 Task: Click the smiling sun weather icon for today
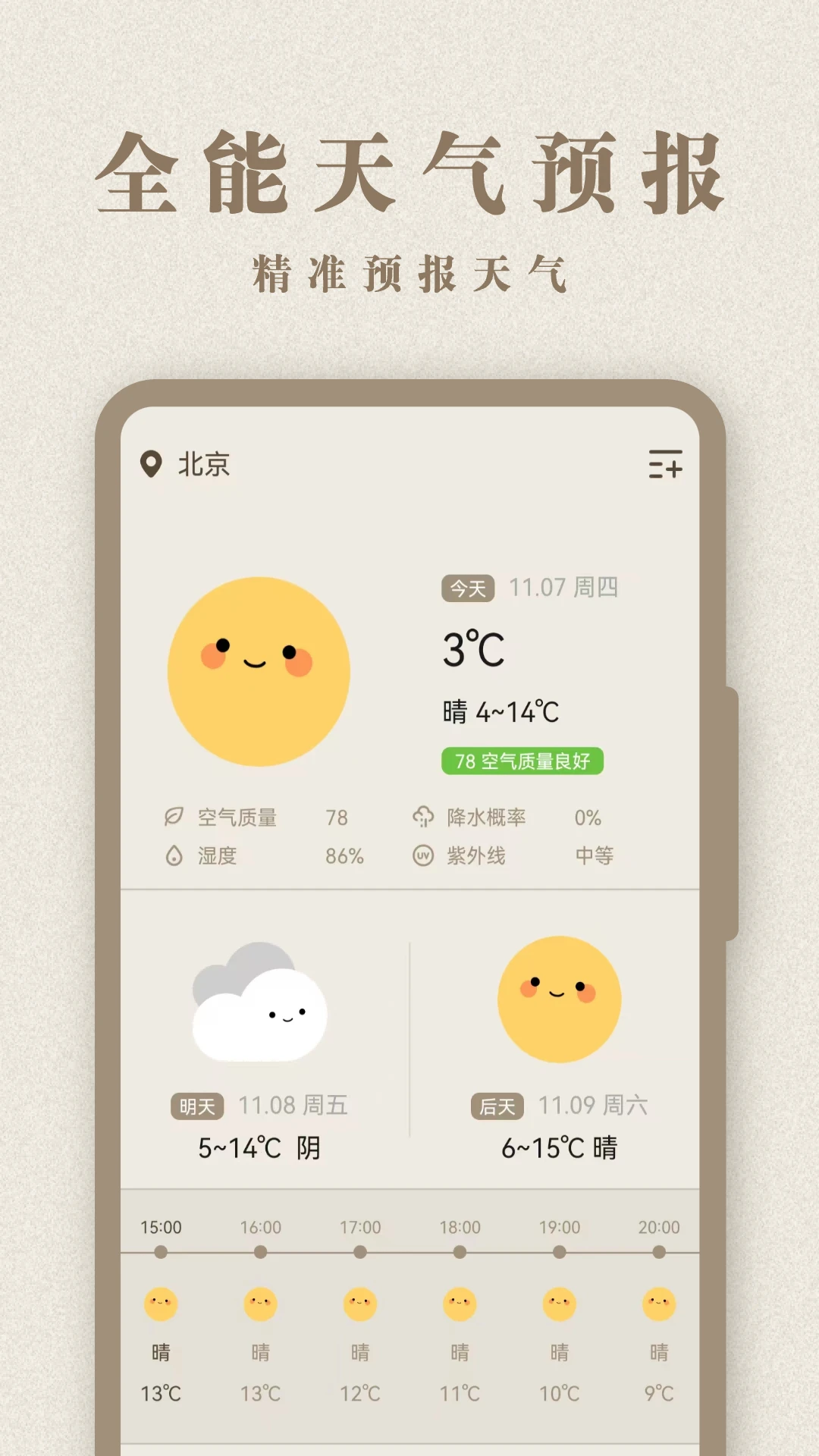pos(260,670)
